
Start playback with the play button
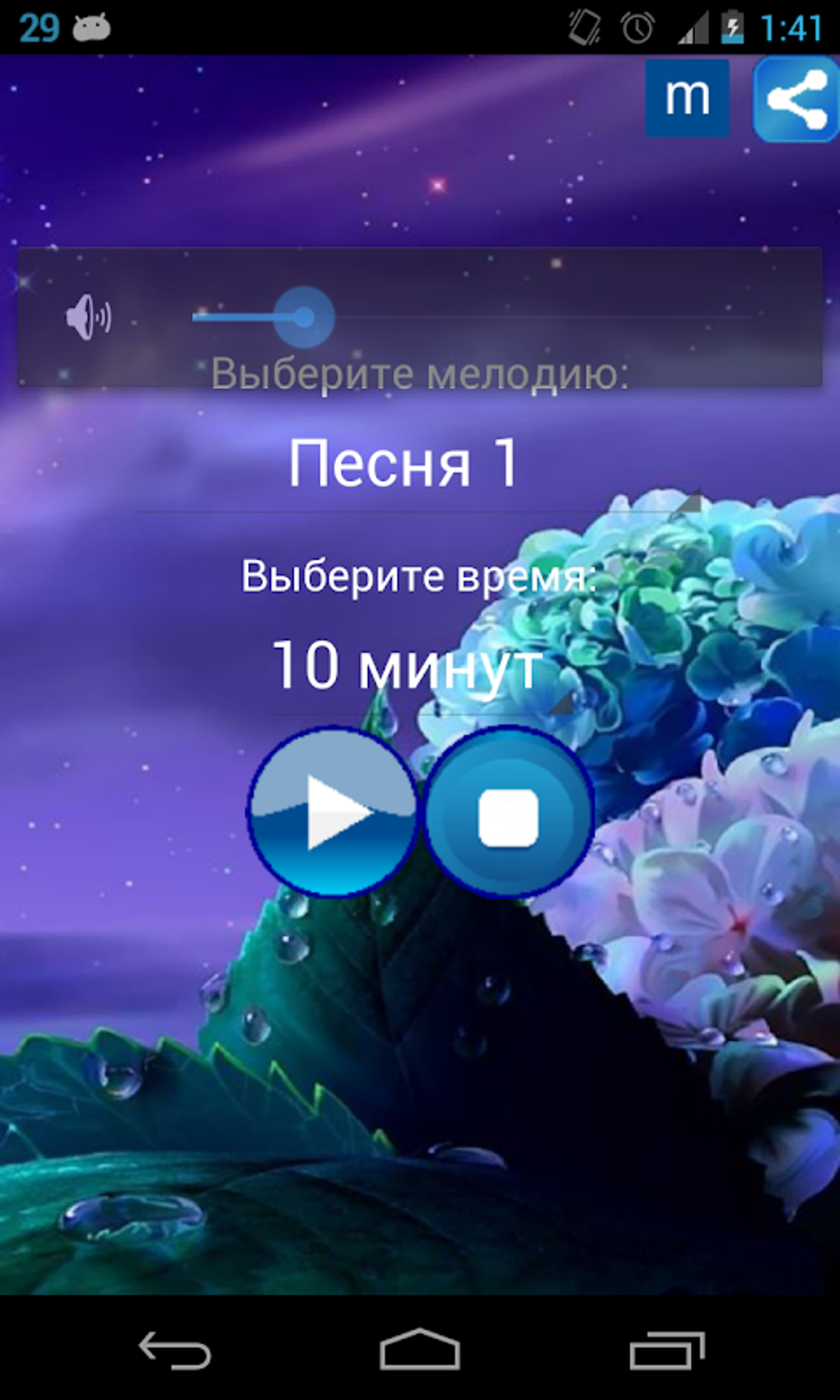(334, 811)
